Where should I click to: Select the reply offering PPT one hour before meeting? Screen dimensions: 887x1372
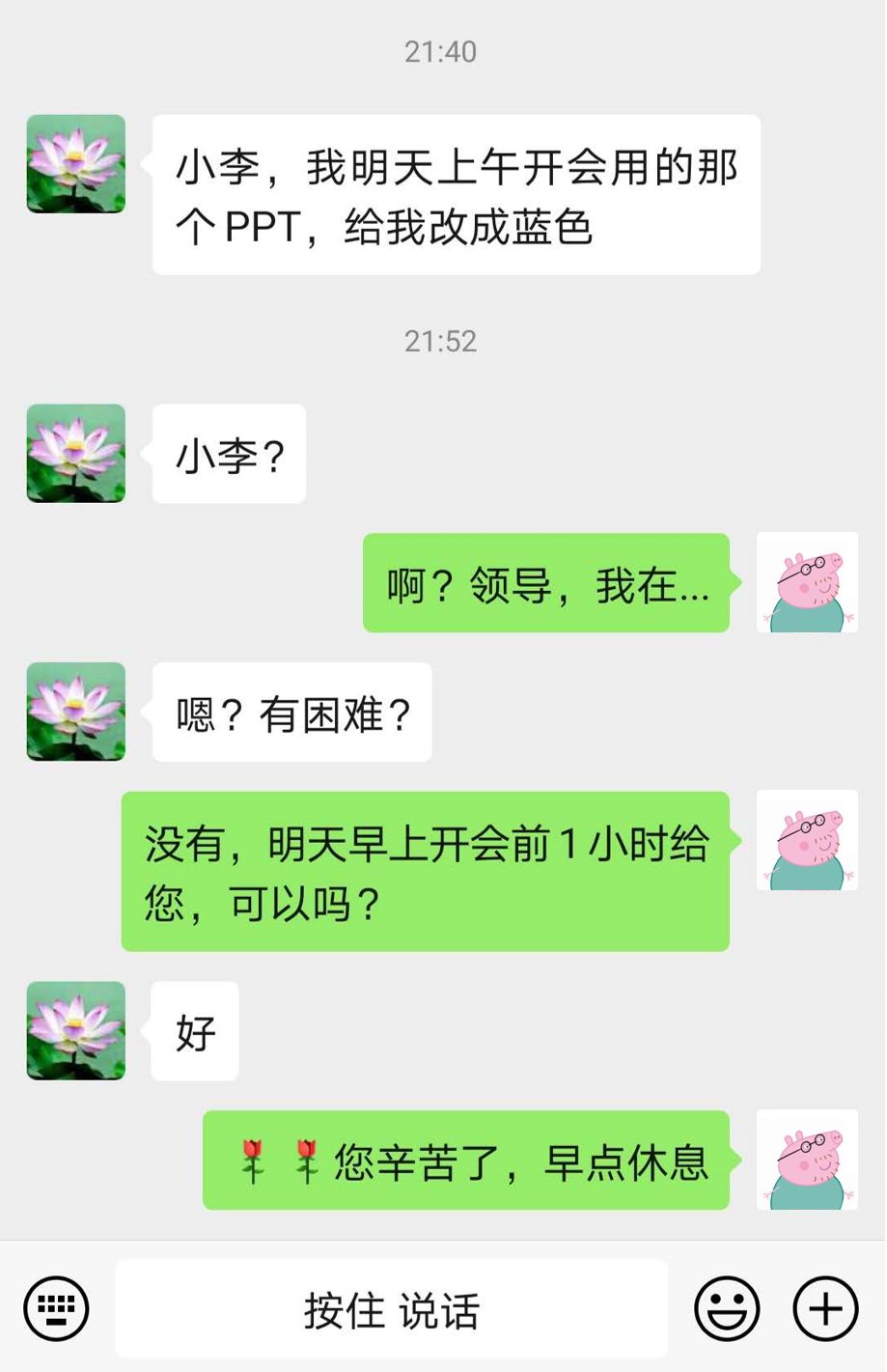[x=425, y=872]
